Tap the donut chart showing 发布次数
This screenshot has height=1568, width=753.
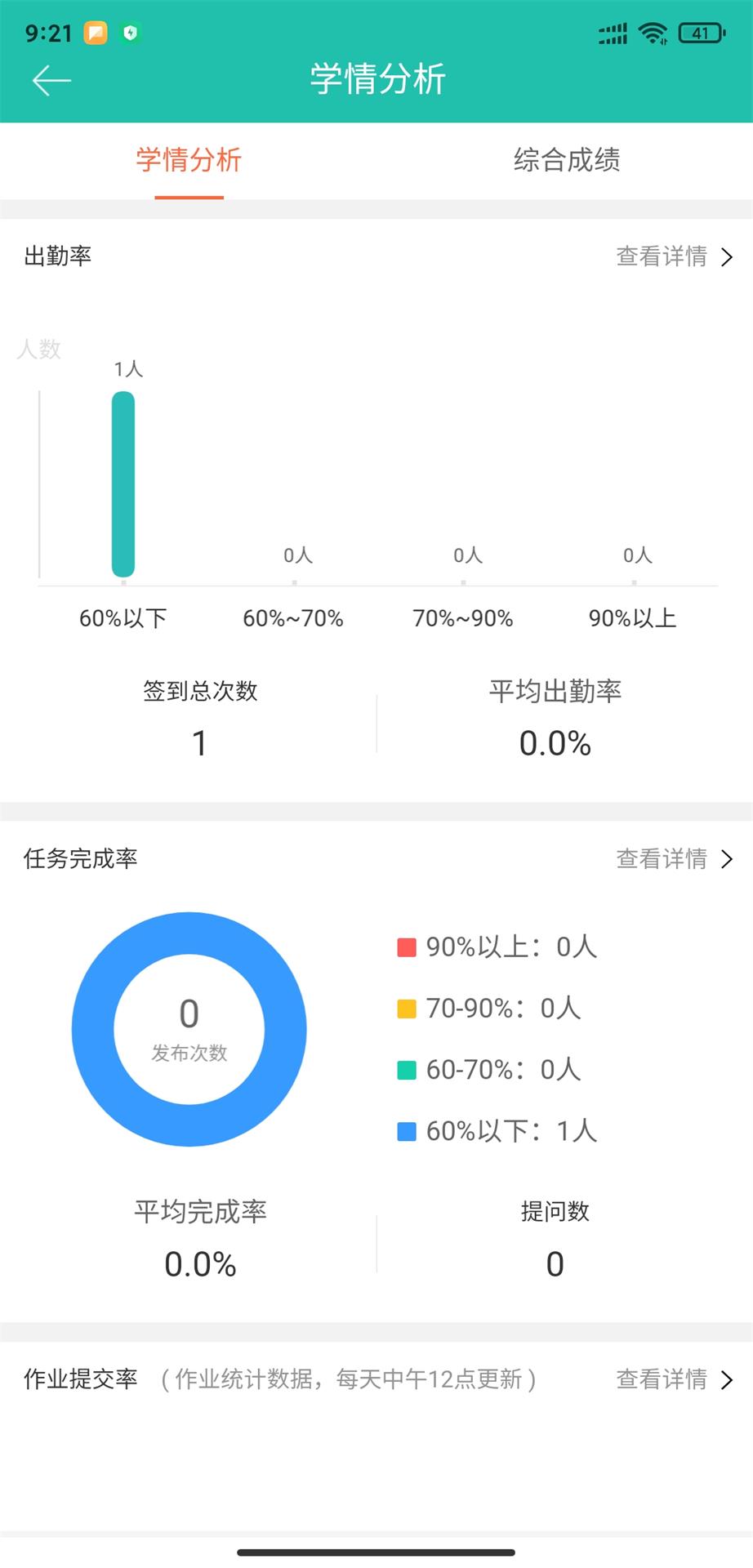click(189, 1030)
